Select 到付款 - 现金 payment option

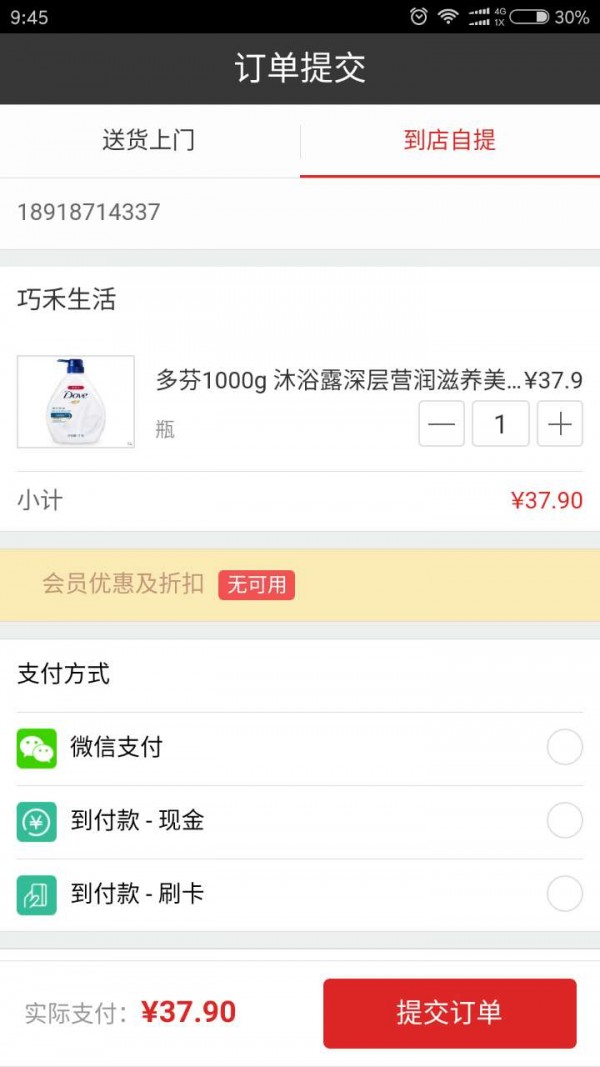(x=564, y=821)
